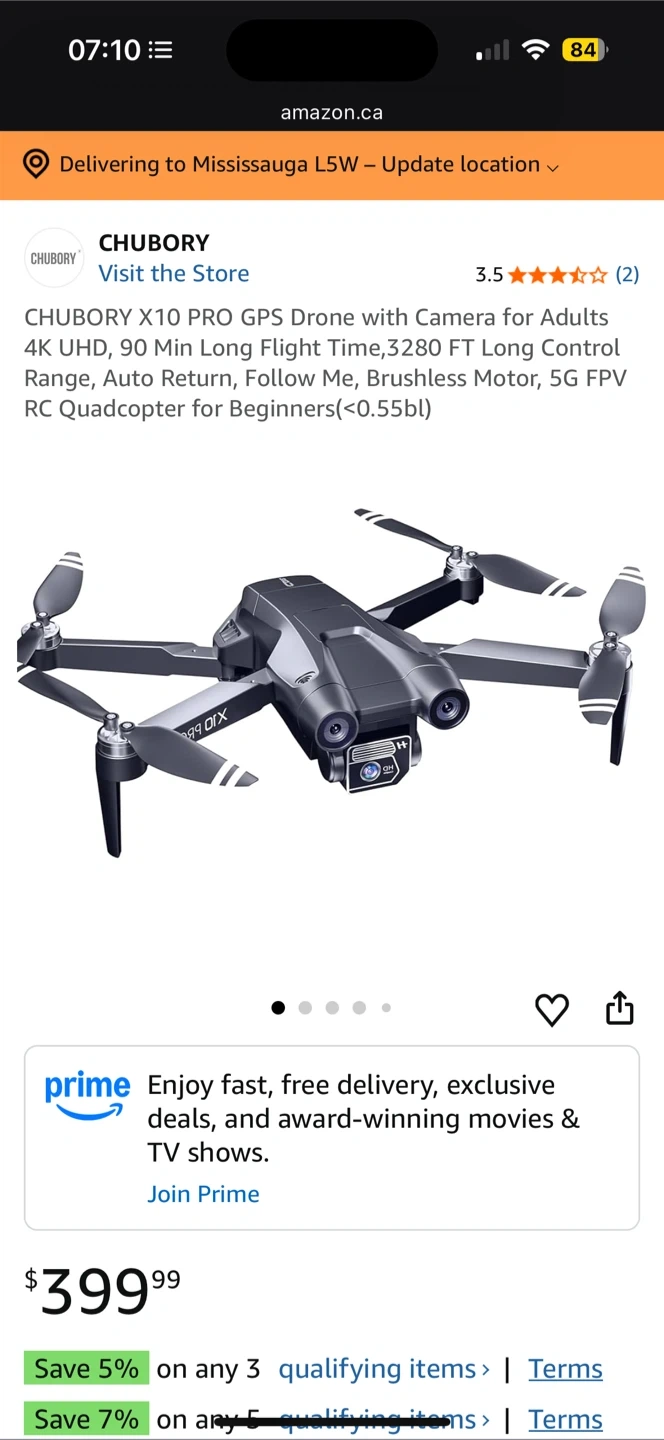664x1440 pixels.
Task: View qualifying items for Save 5% offer
Action: tap(383, 1369)
